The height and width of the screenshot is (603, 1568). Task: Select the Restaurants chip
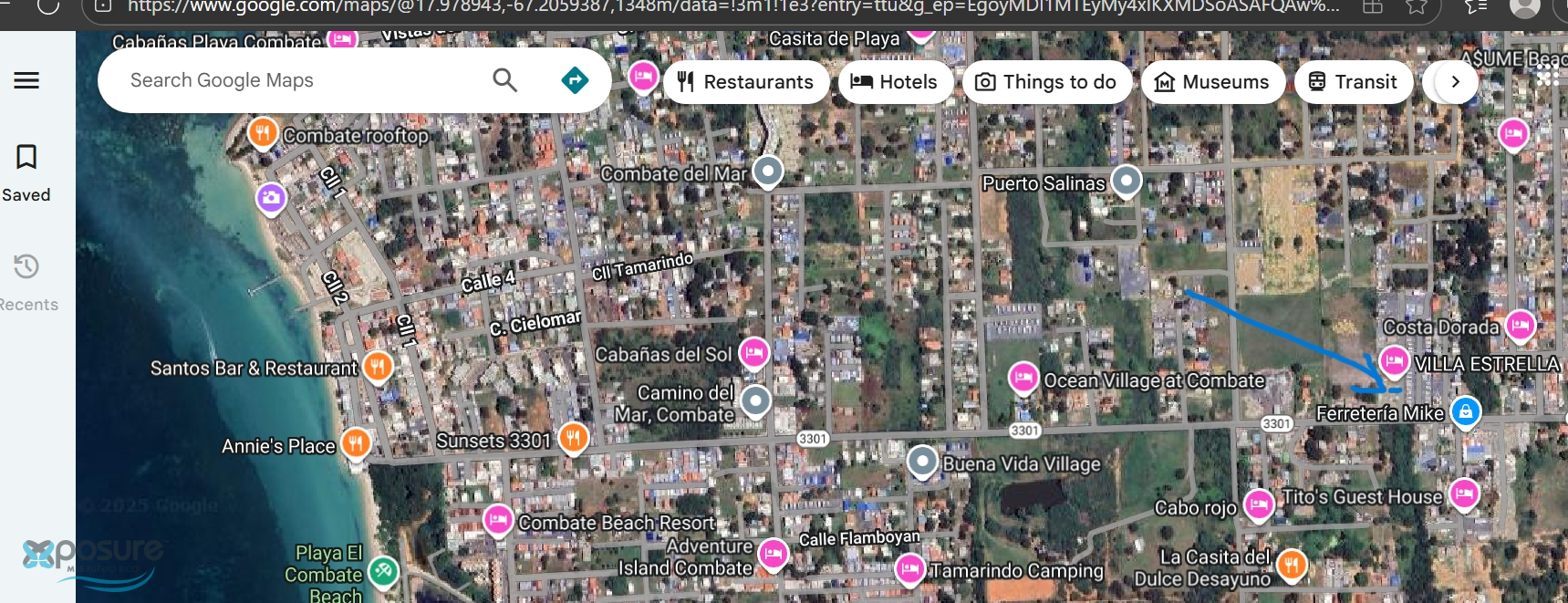(745, 82)
